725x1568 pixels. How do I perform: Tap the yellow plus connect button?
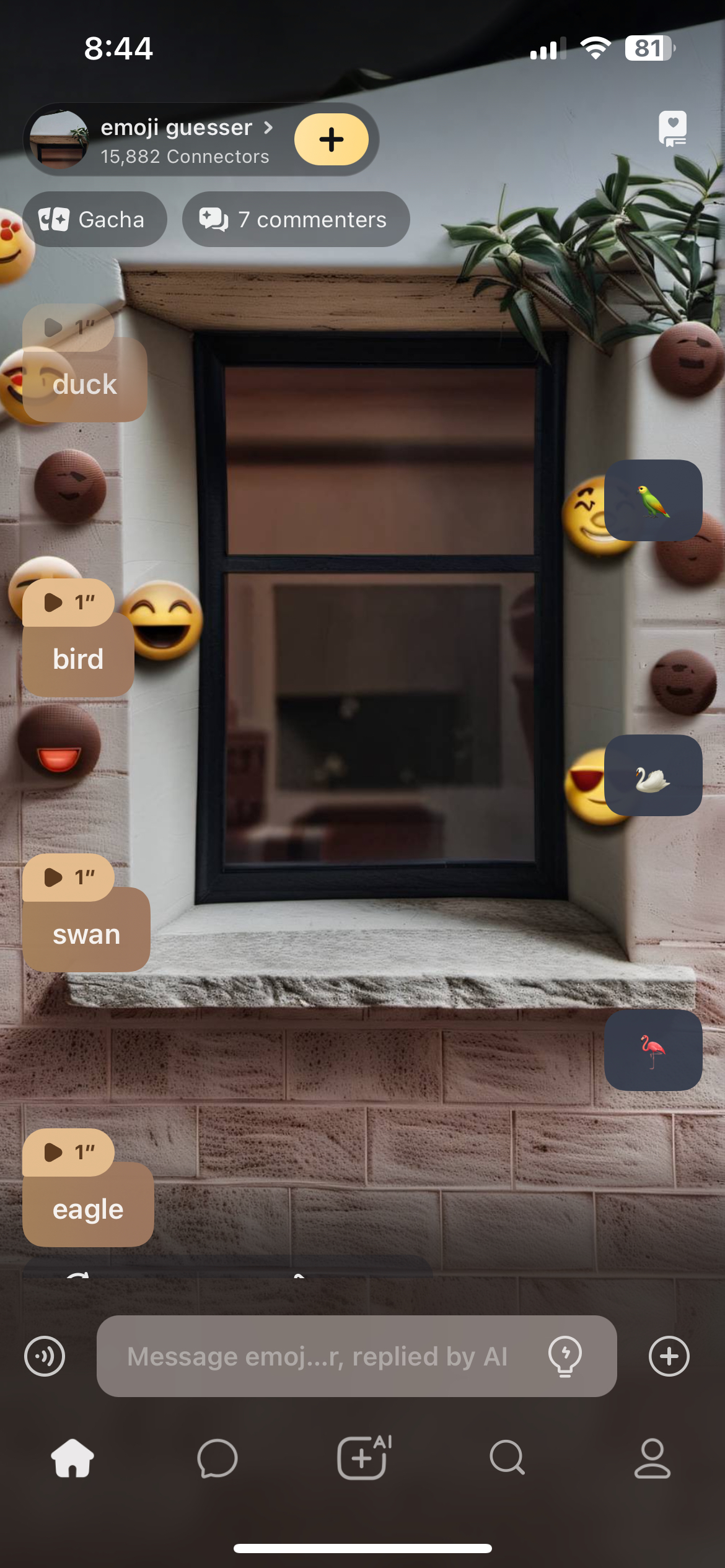(x=331, y=139)
